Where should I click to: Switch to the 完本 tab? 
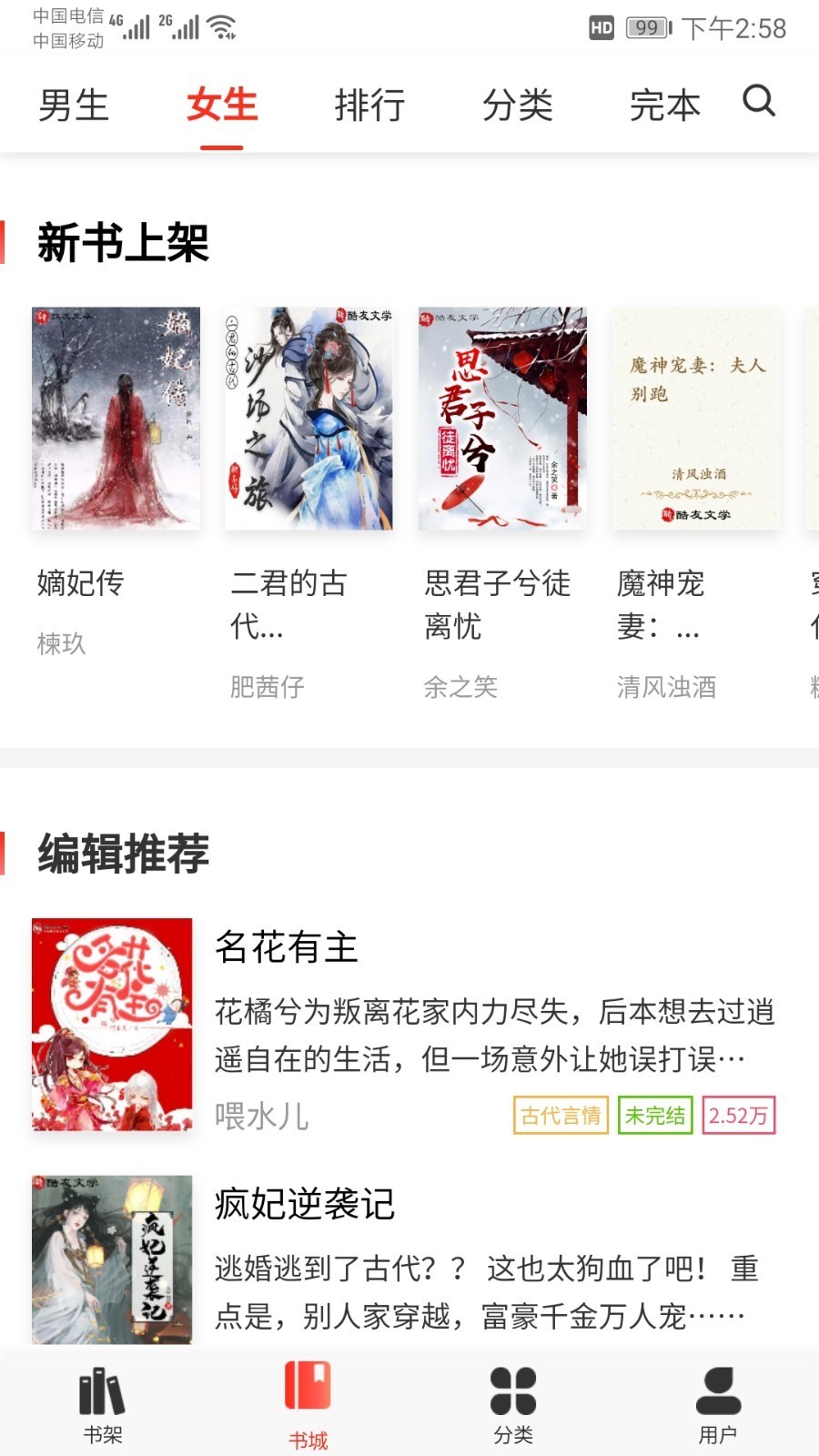coord(664,106)
